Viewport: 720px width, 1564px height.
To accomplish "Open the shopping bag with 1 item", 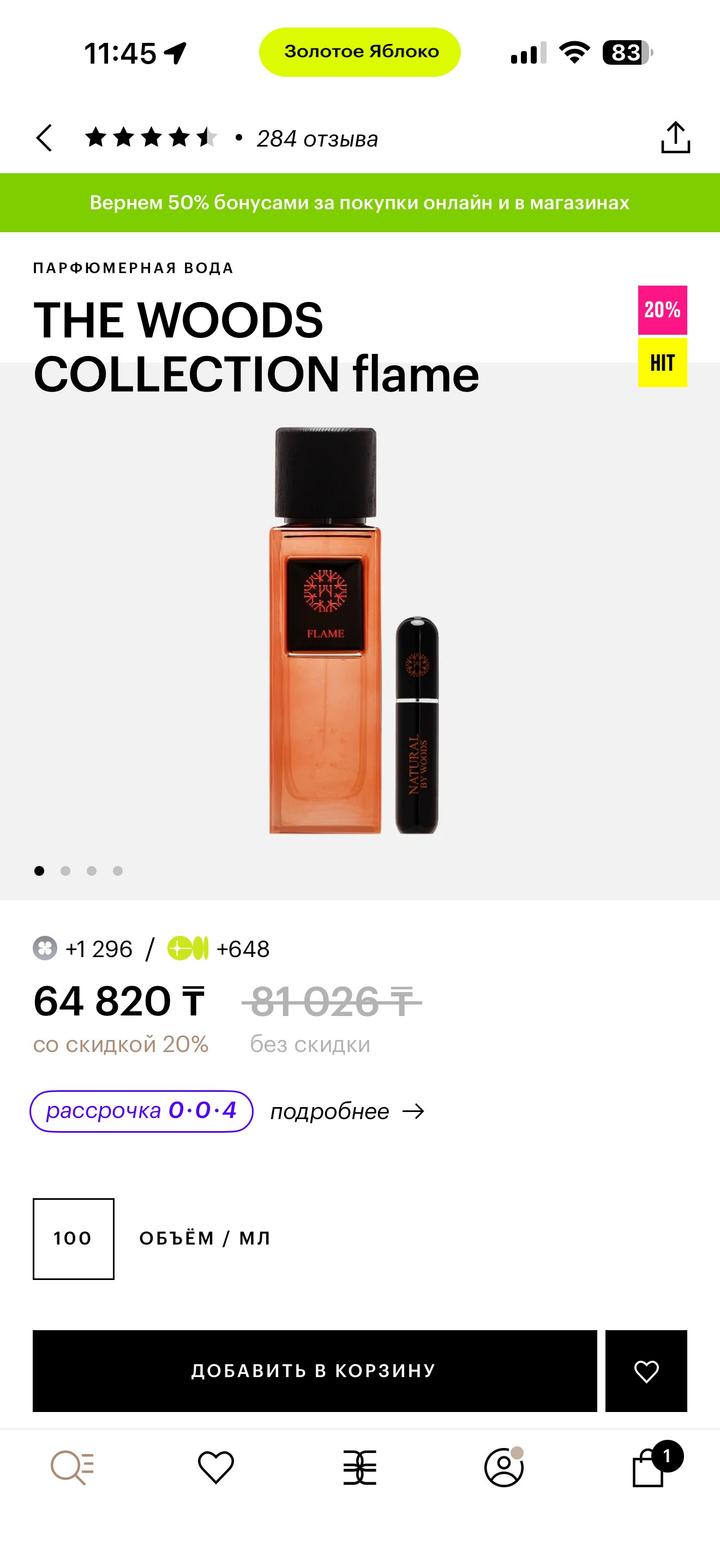I will pyautogui.click(x=650, y=1468).
